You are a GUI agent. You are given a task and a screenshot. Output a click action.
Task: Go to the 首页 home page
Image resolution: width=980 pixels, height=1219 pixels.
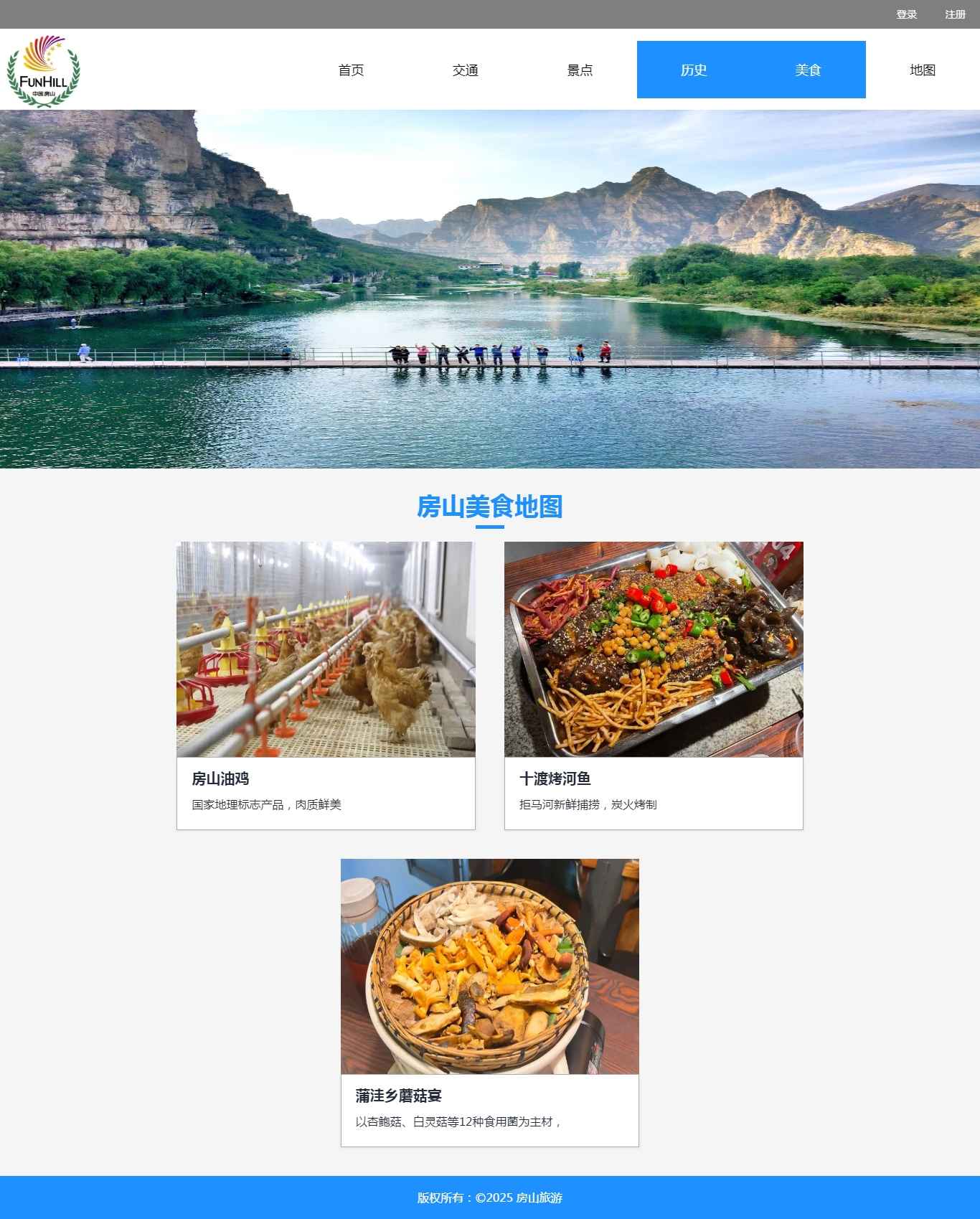351,70
